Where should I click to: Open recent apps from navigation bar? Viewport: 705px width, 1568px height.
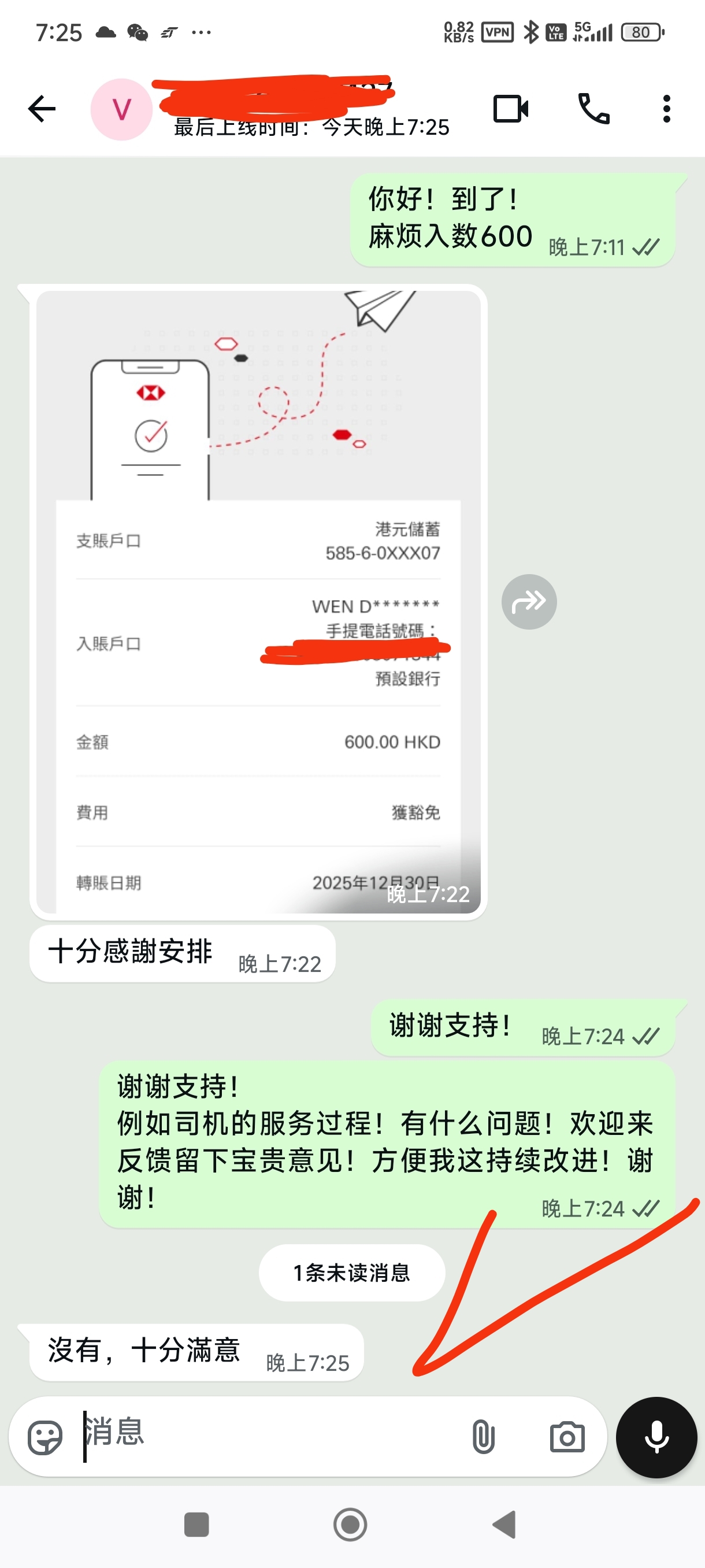point(196,1525)
